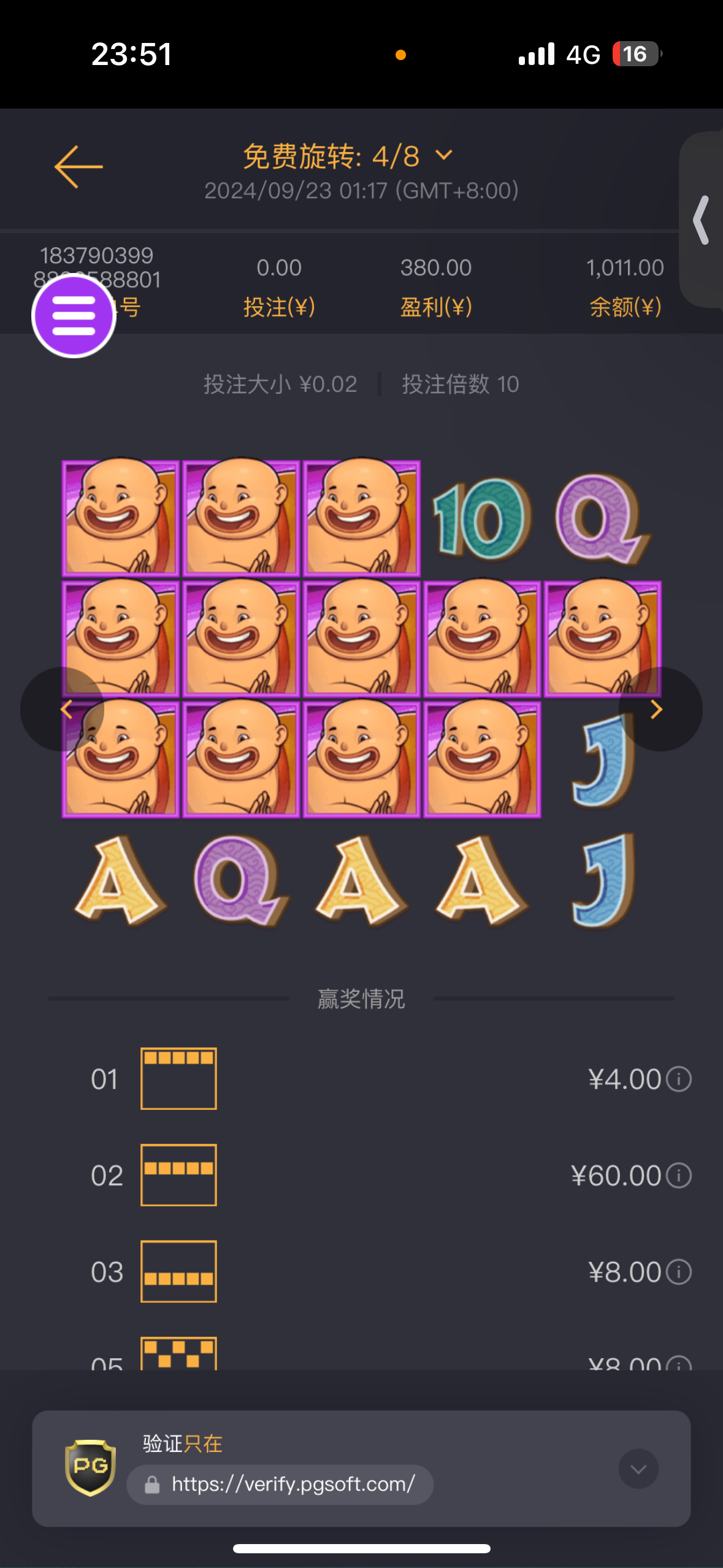723x1568 pixels.
Task: View info for the ¥60.00 win line
Action: click(x=679, y=1175)
